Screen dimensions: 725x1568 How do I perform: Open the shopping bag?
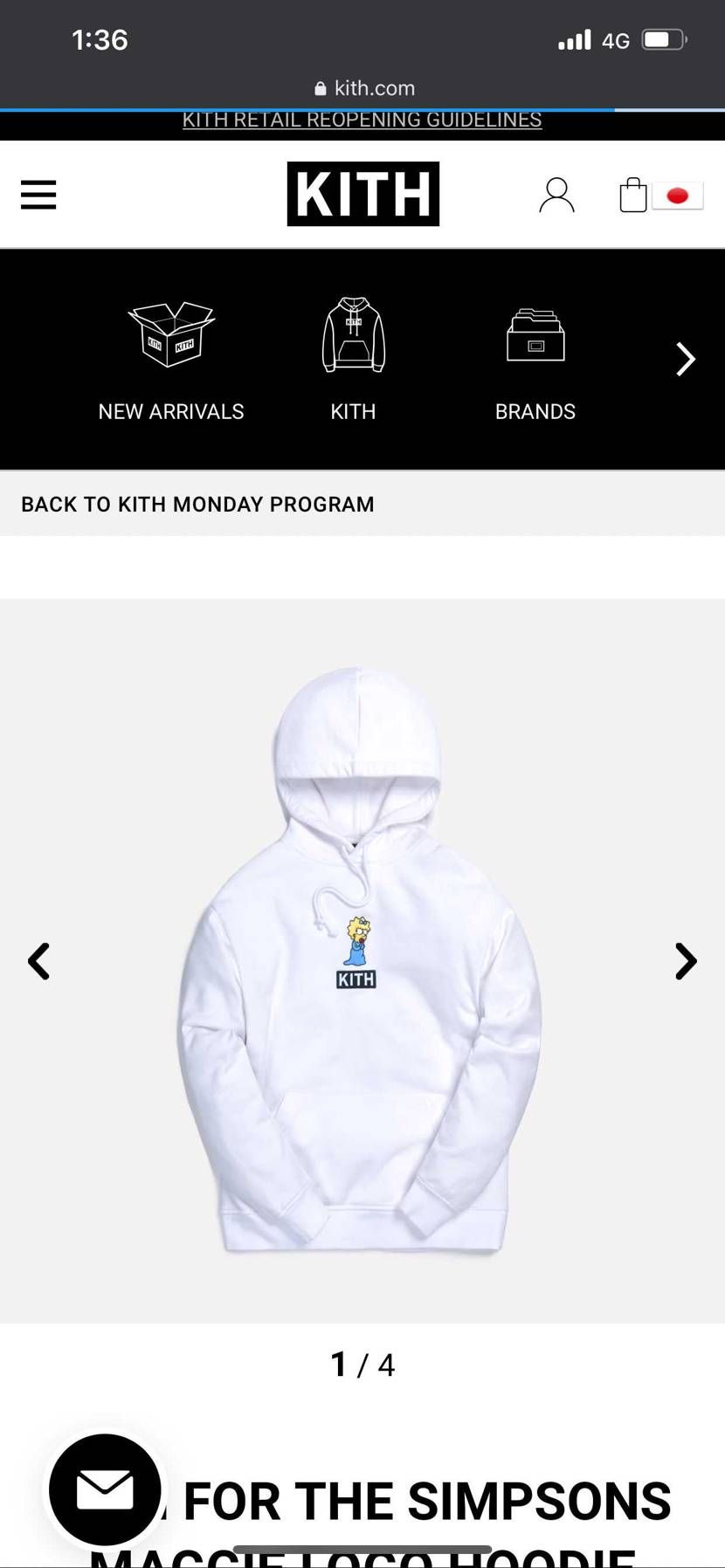coord(632,196)
